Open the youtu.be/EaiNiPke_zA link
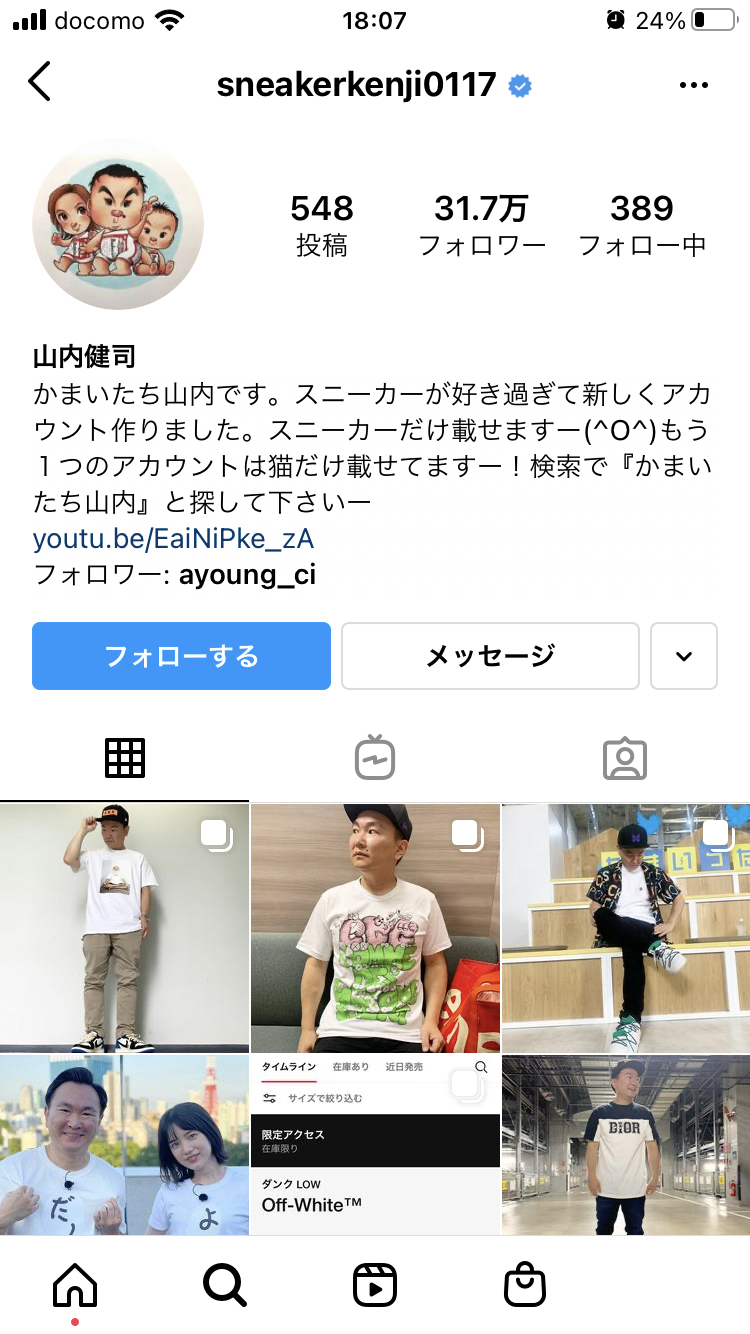Image resolution: width=750 pixels, height=1334 pixels. pyautogui.click(x=174, y=539)
